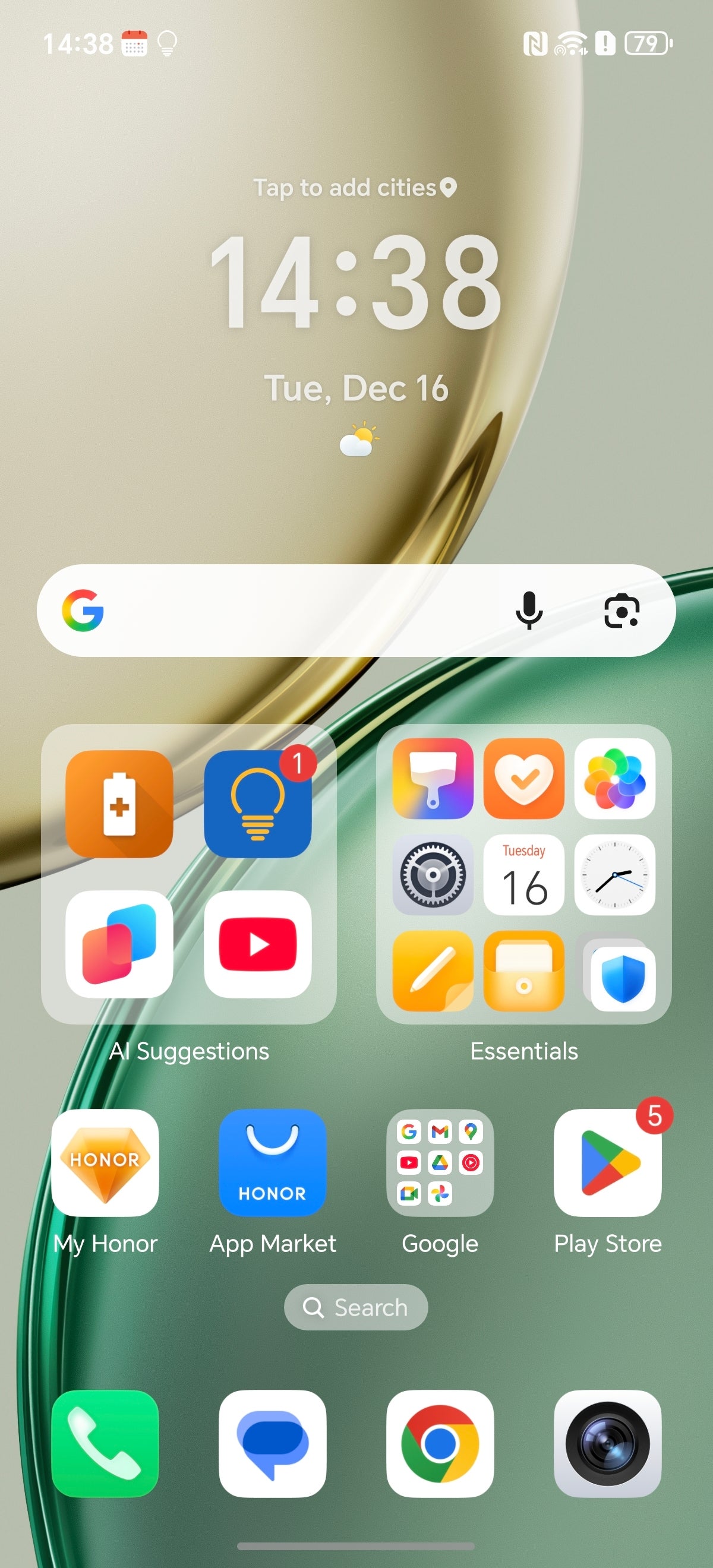The image size is (713, 1568).
Task: Tap to add cities to weather
Action: (354, 188)
